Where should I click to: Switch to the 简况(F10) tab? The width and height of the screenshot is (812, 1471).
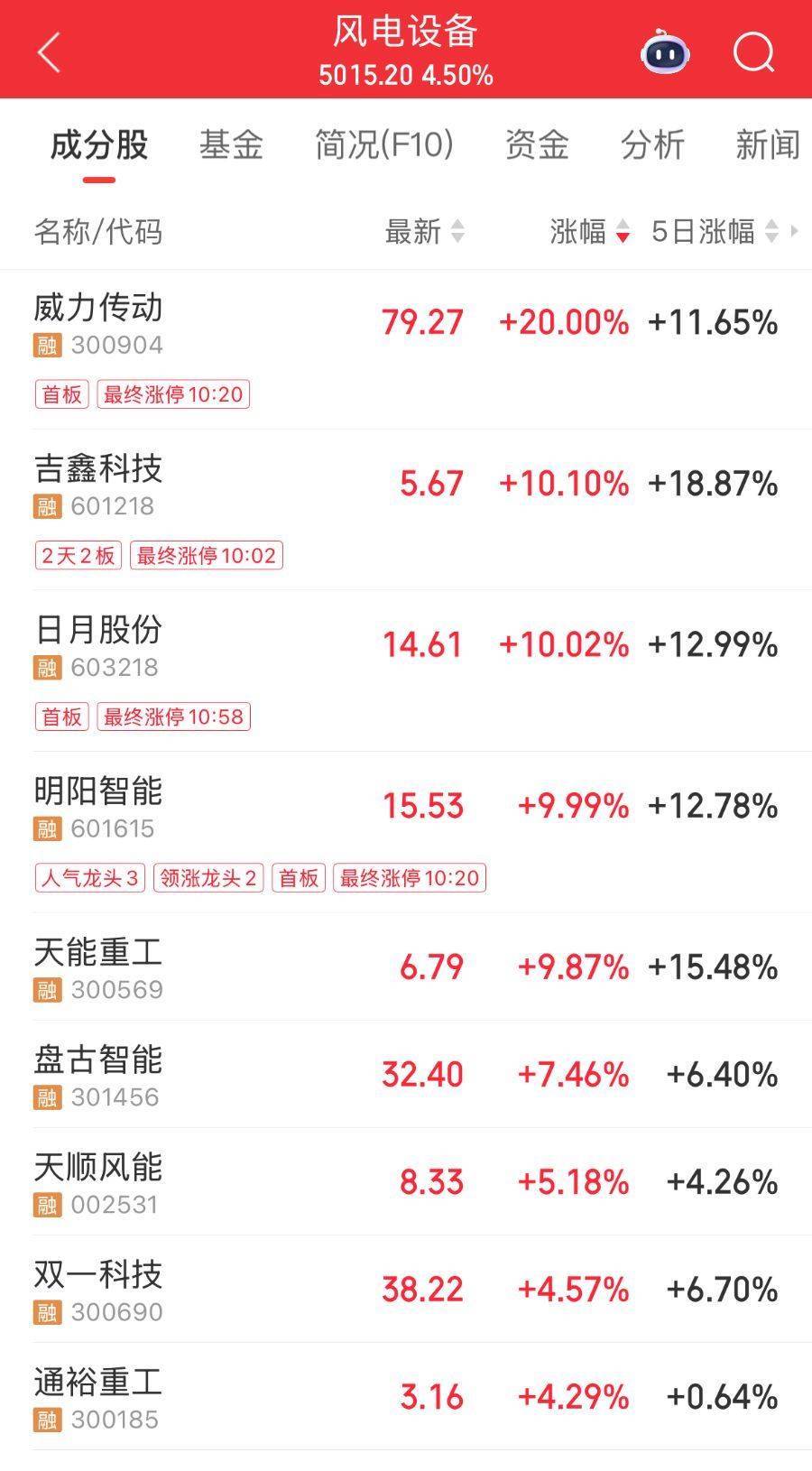pyautogui.click(x=384, y=144)
